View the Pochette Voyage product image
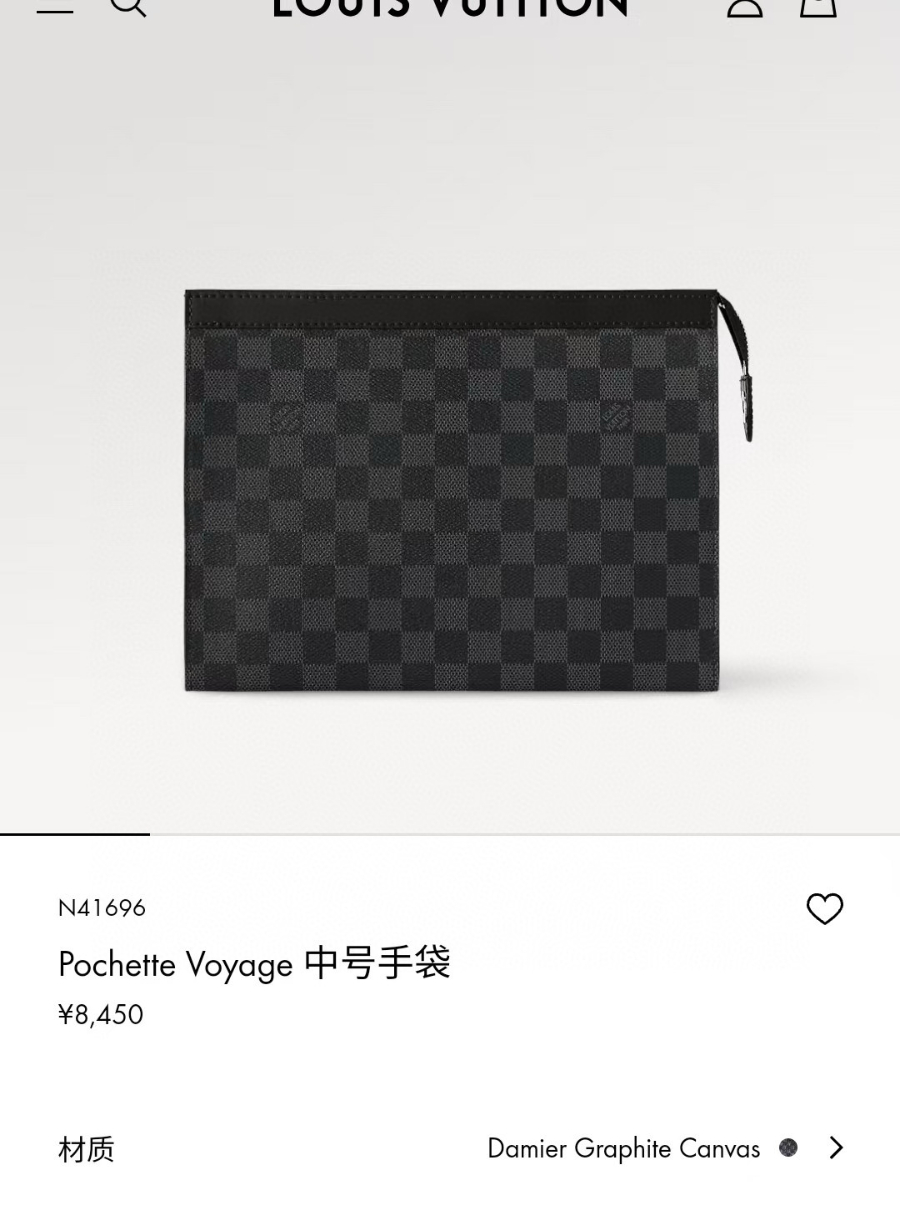This screenshot has width=900, height=1220. coord(452,490)
